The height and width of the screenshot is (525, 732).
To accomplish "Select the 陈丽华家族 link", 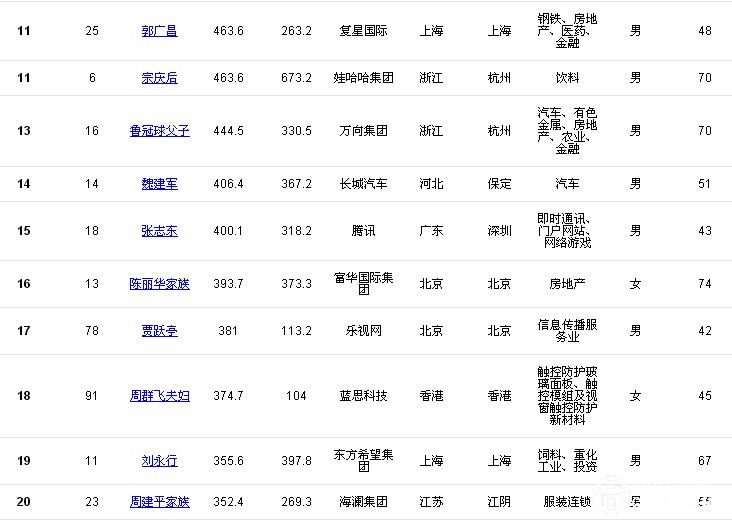I will (x=159, y=284).
